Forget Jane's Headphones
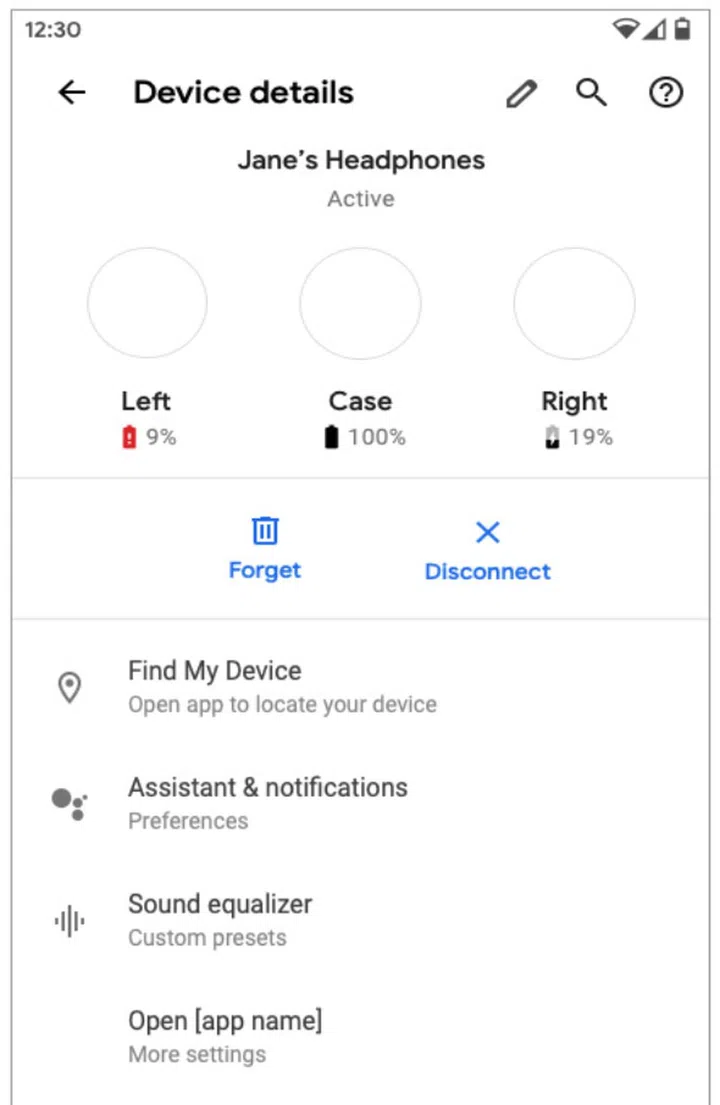This screenshot has width=720, height=1105. [265, 548]
